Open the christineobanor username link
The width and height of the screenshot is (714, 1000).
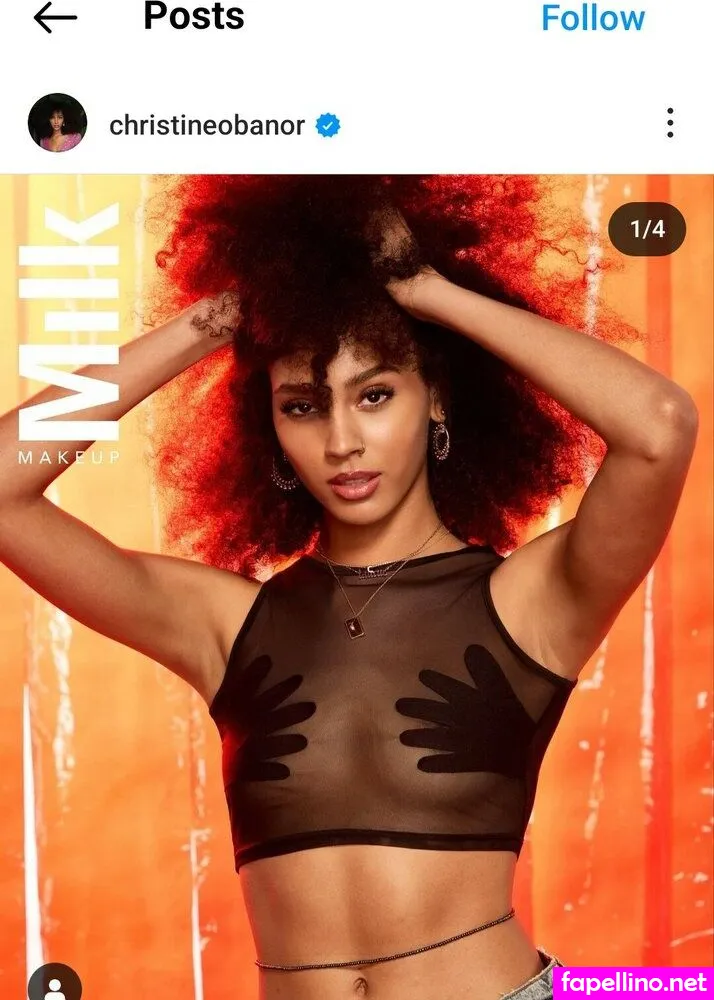pos(206,126)
